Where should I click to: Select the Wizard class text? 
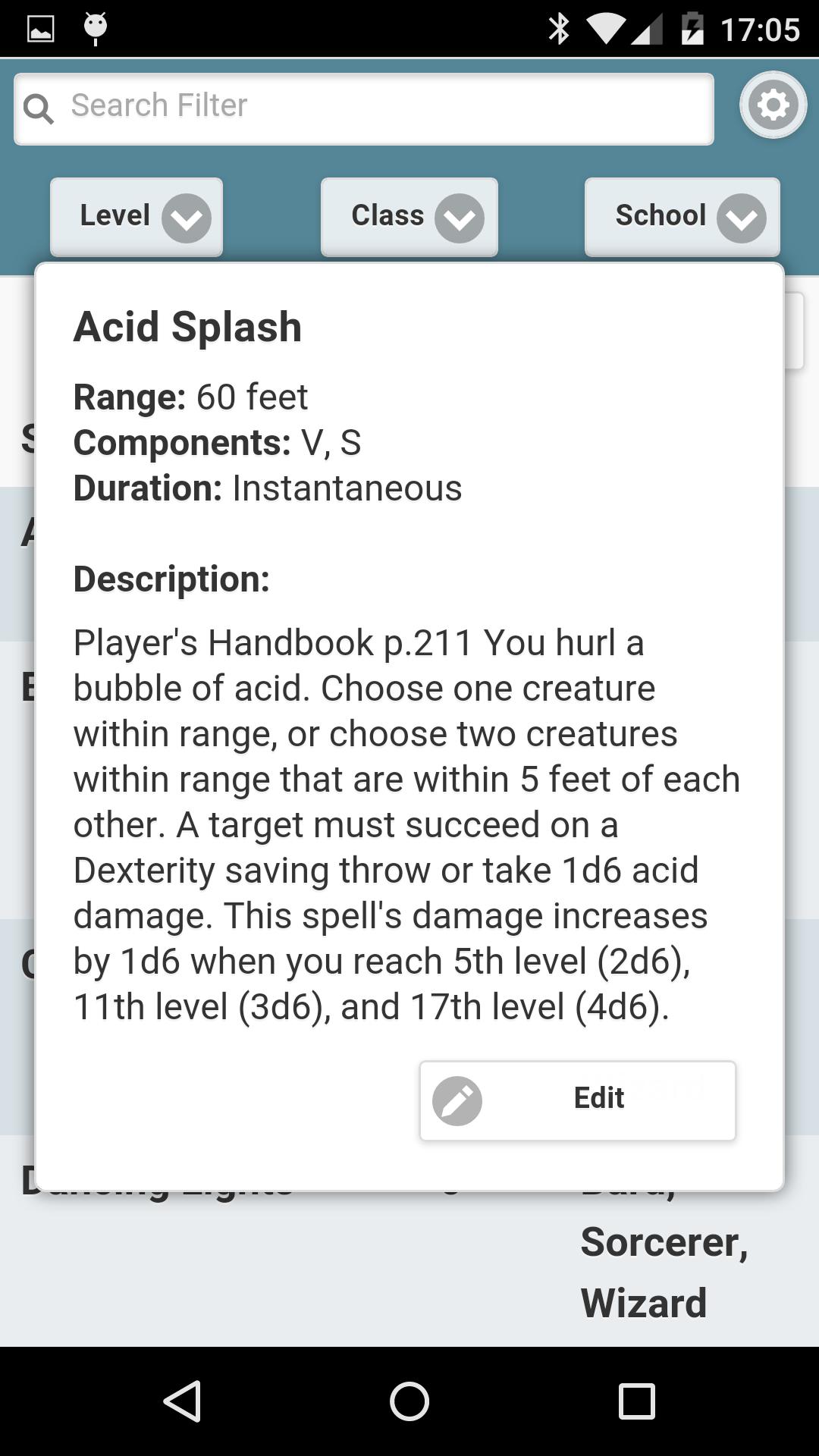[x=645, y=1301]
